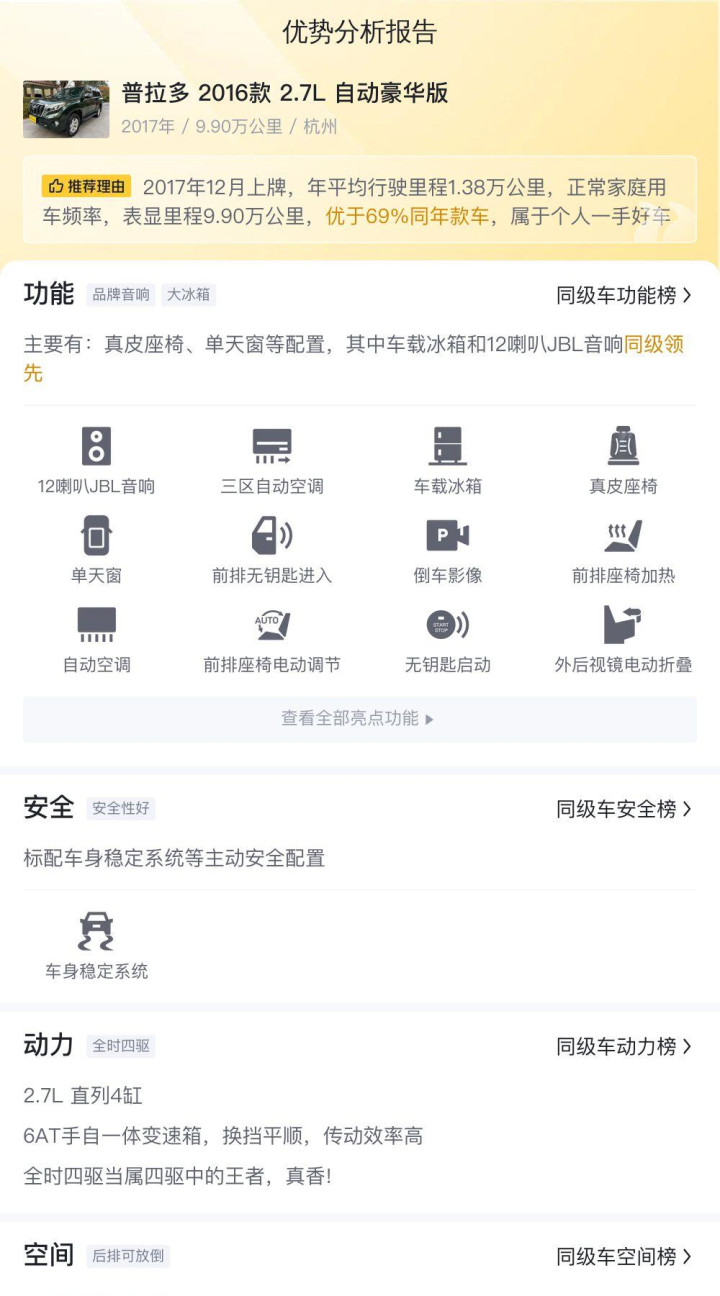Open the 同级车空间榜 ranking link

click(623, 1257)
